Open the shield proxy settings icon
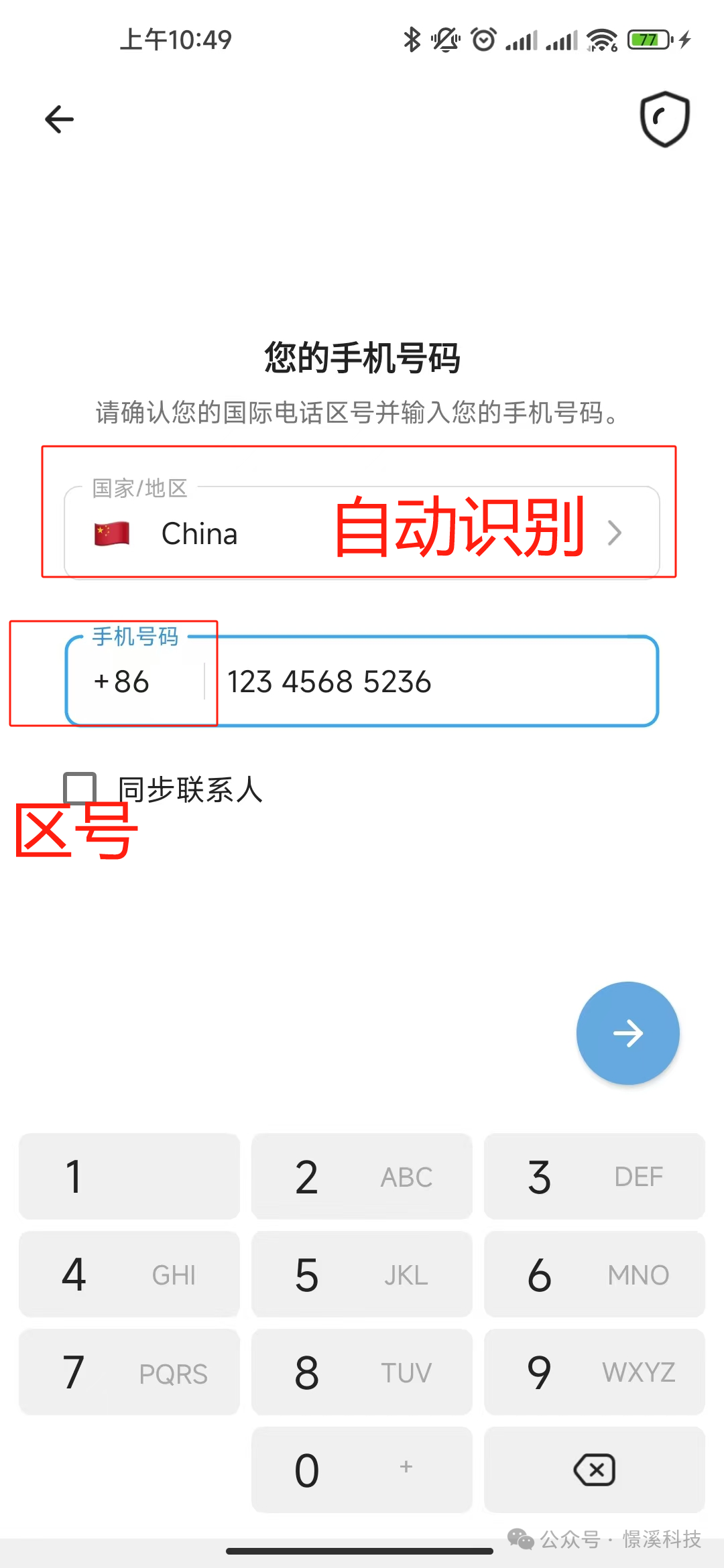 (x=664, y=119)
